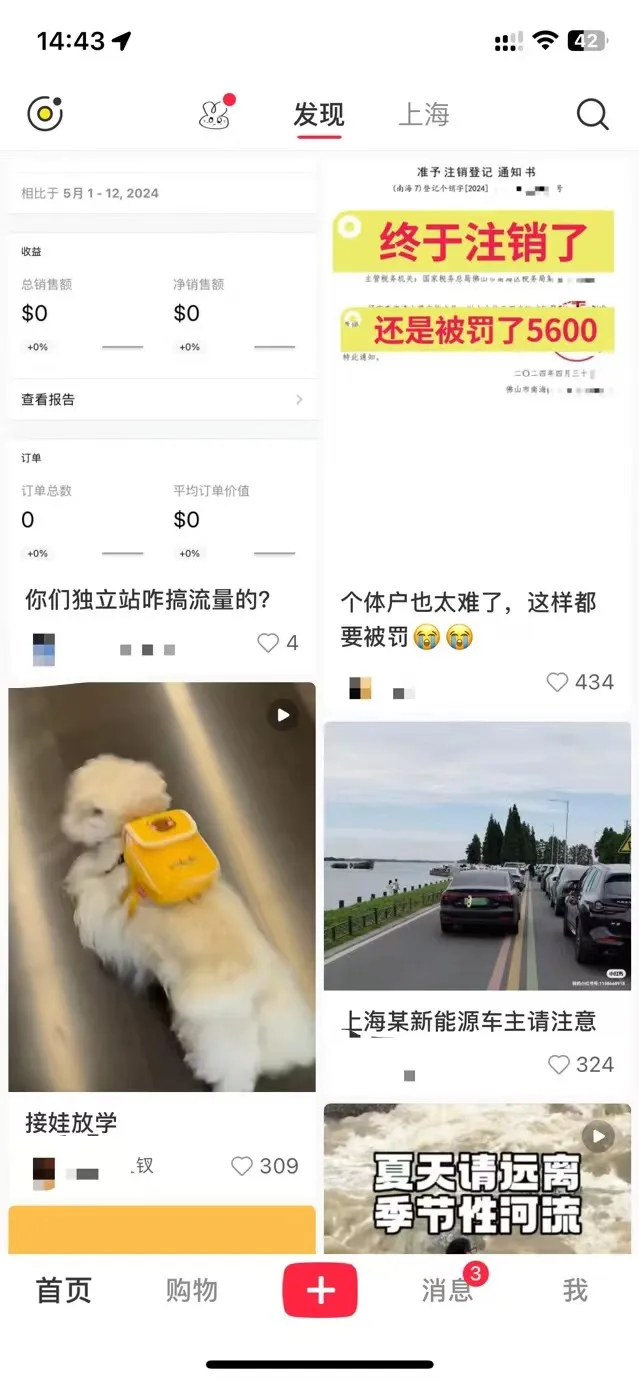Image resolution: width=639 pixels, height=1382 pixels.
Task: Like the 个体户也太难了 post
Action: (x=558, y=682)
